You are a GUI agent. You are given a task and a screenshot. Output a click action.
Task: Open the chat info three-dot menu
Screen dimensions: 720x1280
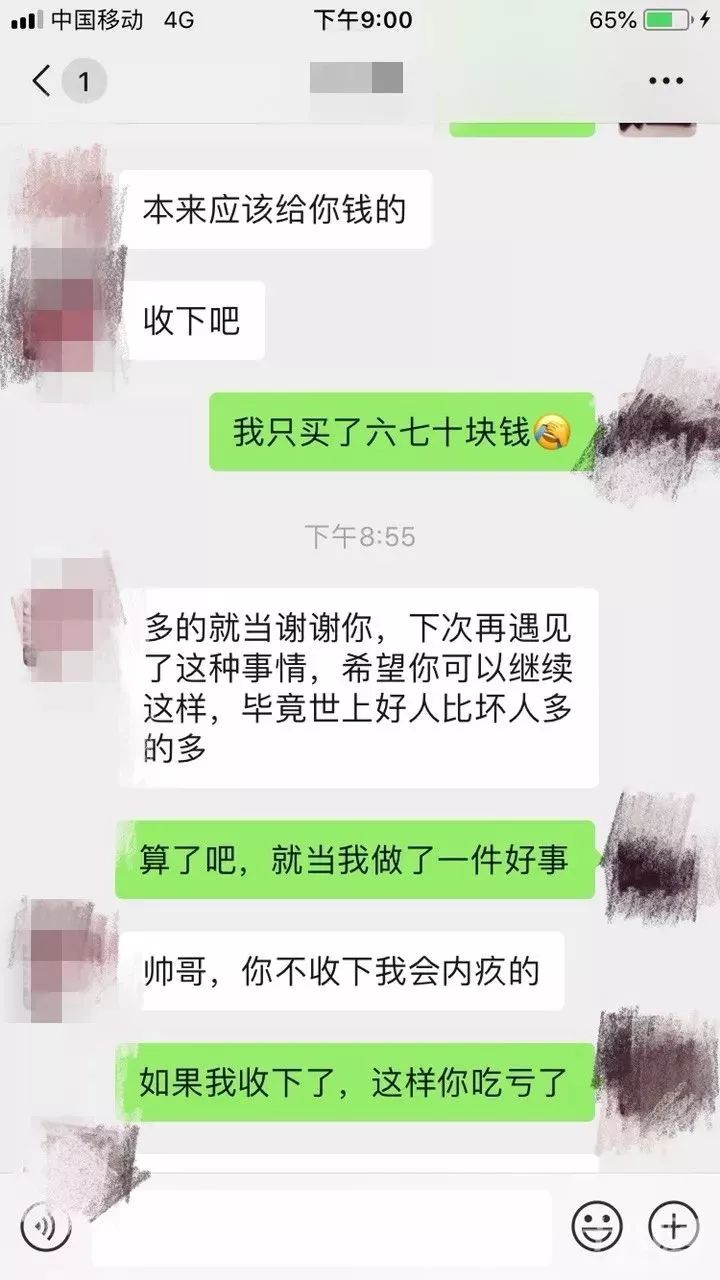point(666,81)
